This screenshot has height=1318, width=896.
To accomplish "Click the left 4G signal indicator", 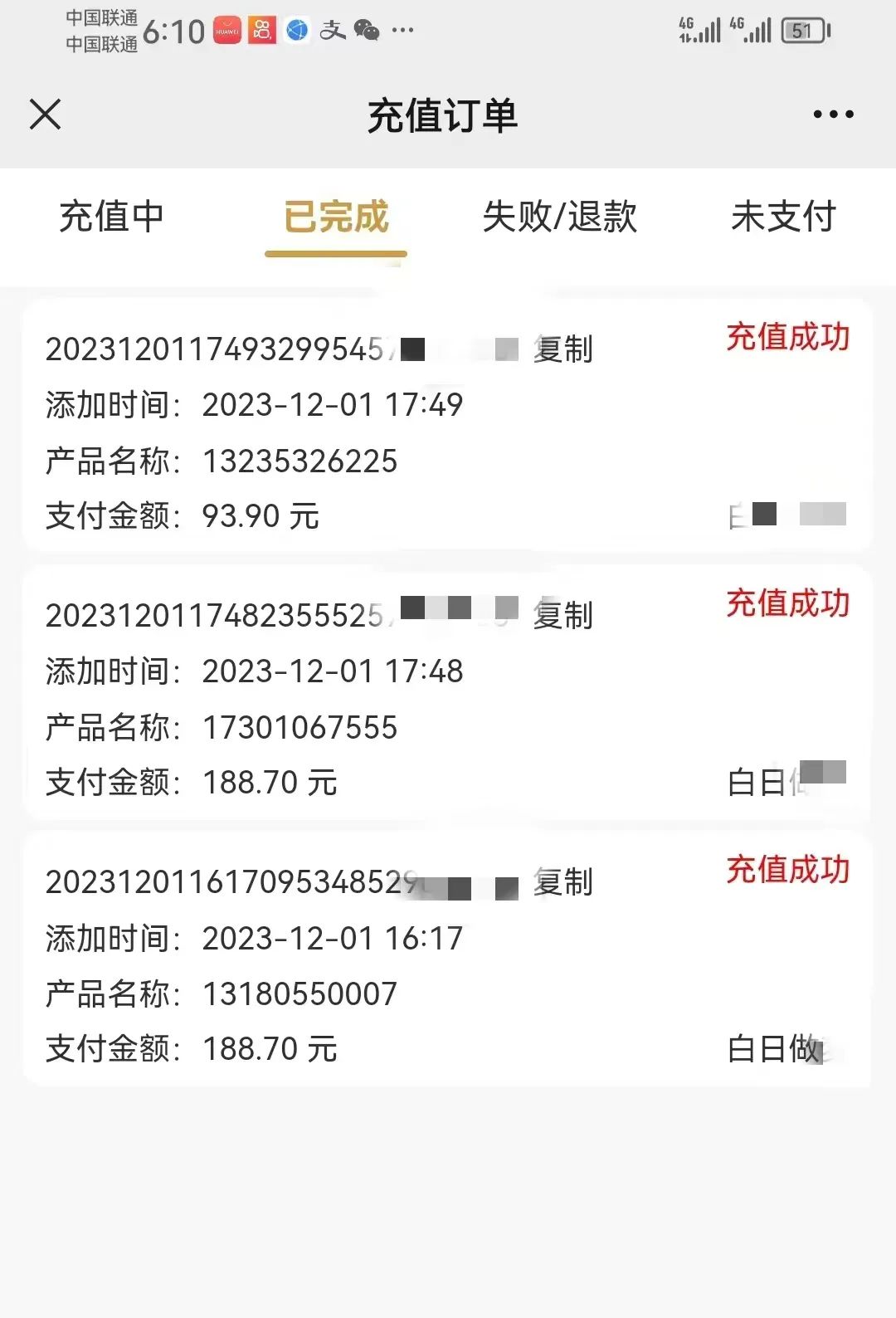I will (697, 30).
